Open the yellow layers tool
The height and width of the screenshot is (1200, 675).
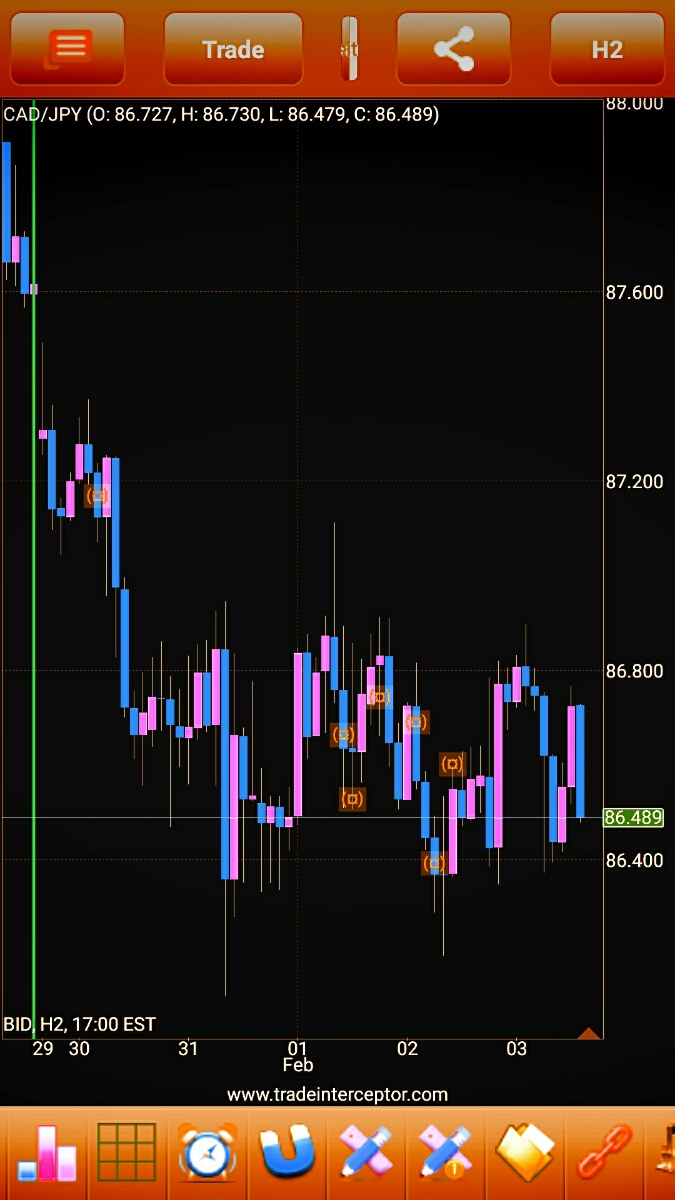coord(525,1153)
